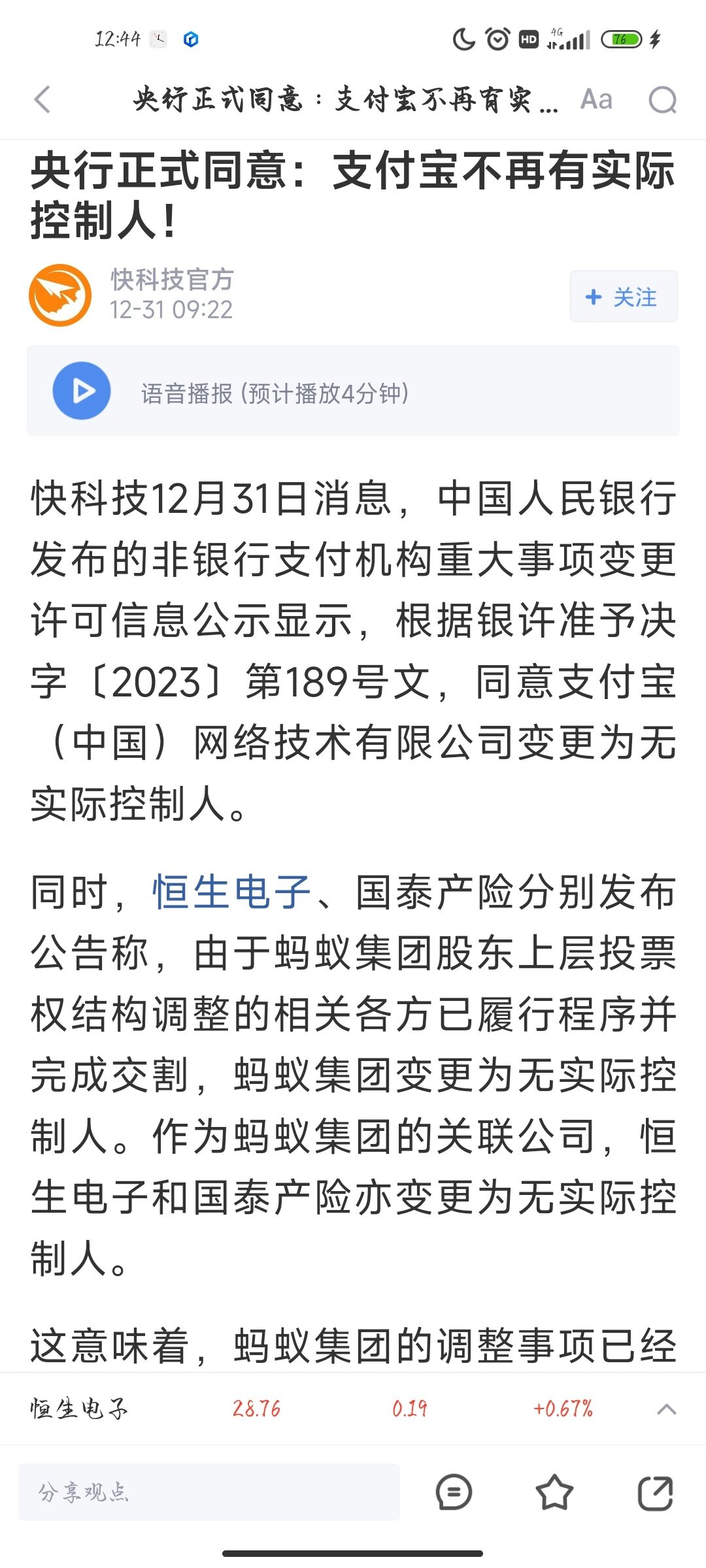The height and width of the screenshot is (1568, 706).
Task: View the article comments
Action: [x=454, y=1492]
